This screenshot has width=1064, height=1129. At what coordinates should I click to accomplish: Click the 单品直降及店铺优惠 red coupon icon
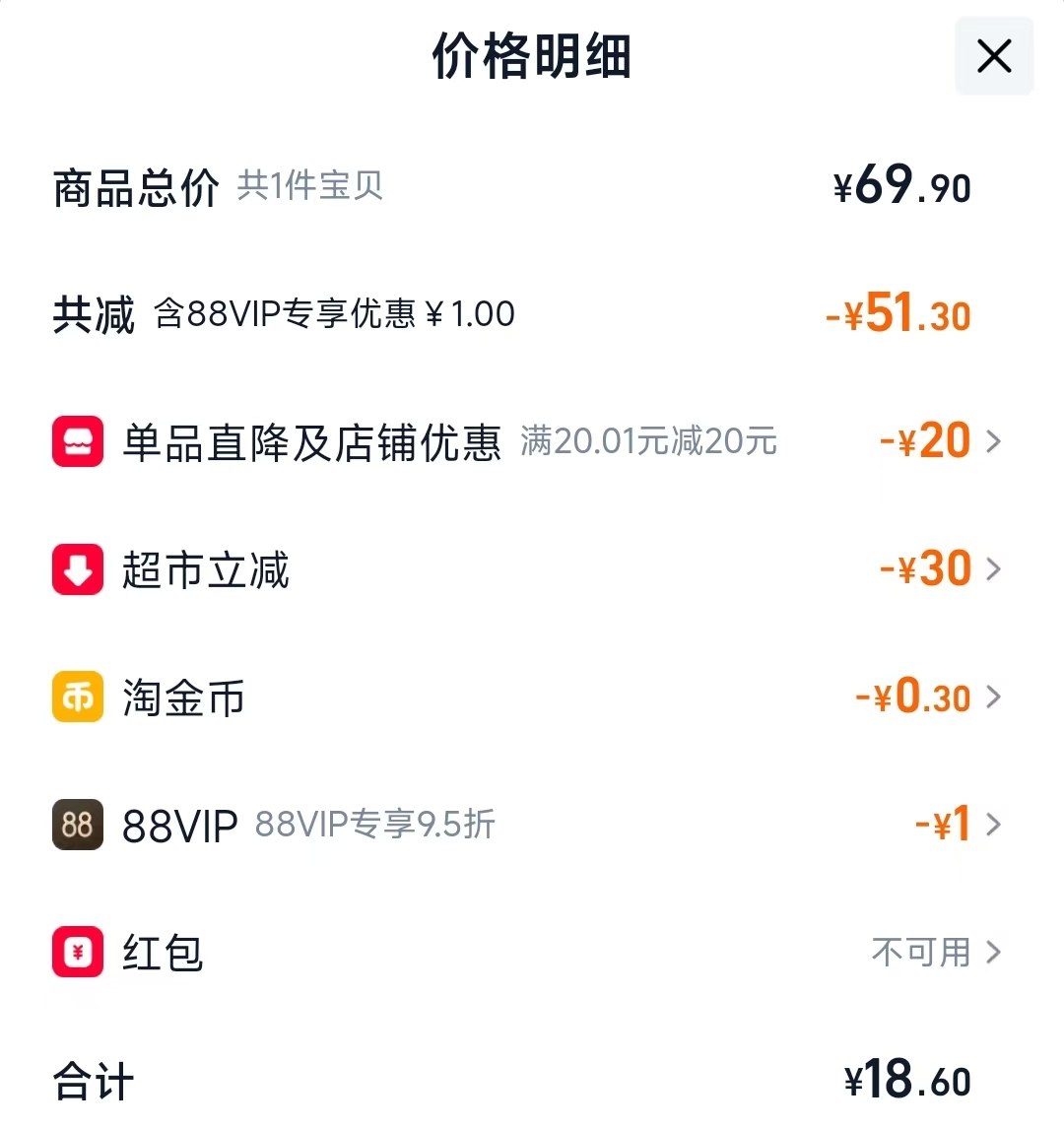click(77, 440)
